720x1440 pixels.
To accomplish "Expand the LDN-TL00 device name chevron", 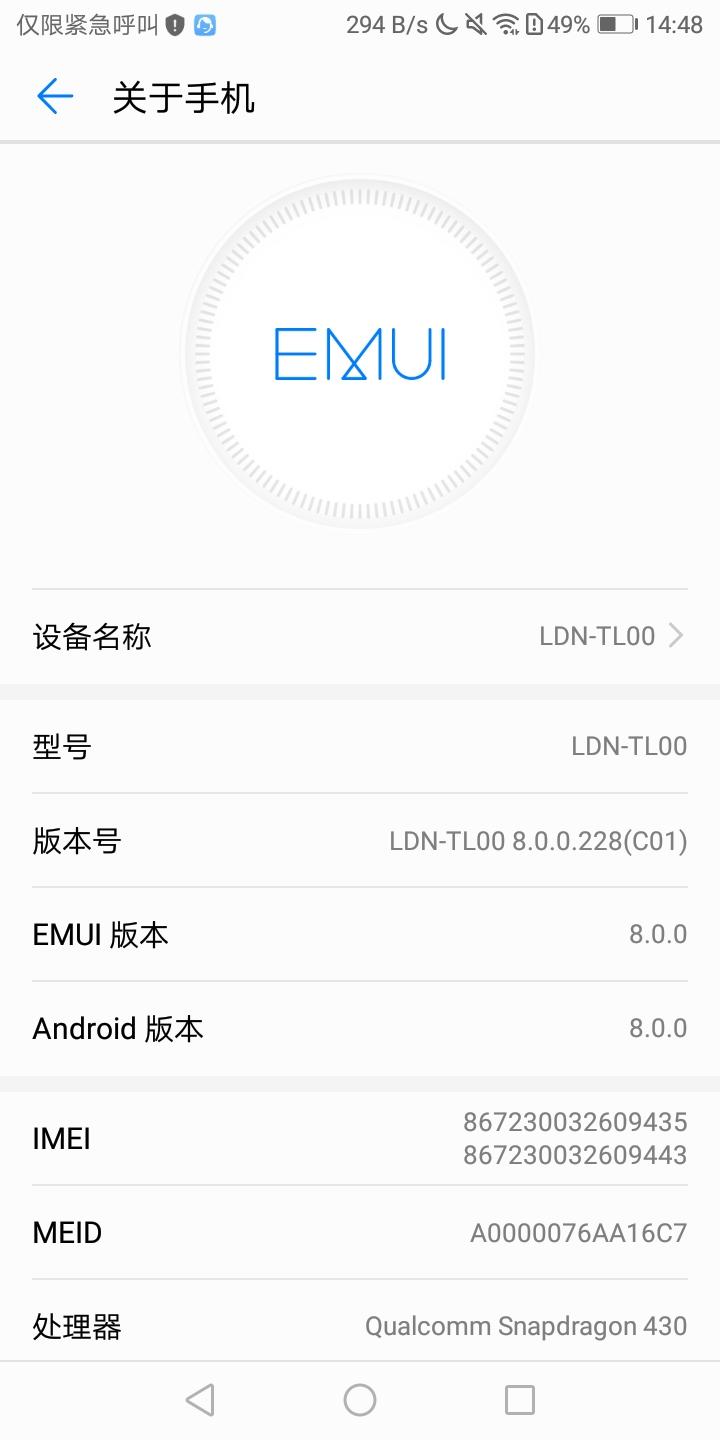I will pos(677,635).
